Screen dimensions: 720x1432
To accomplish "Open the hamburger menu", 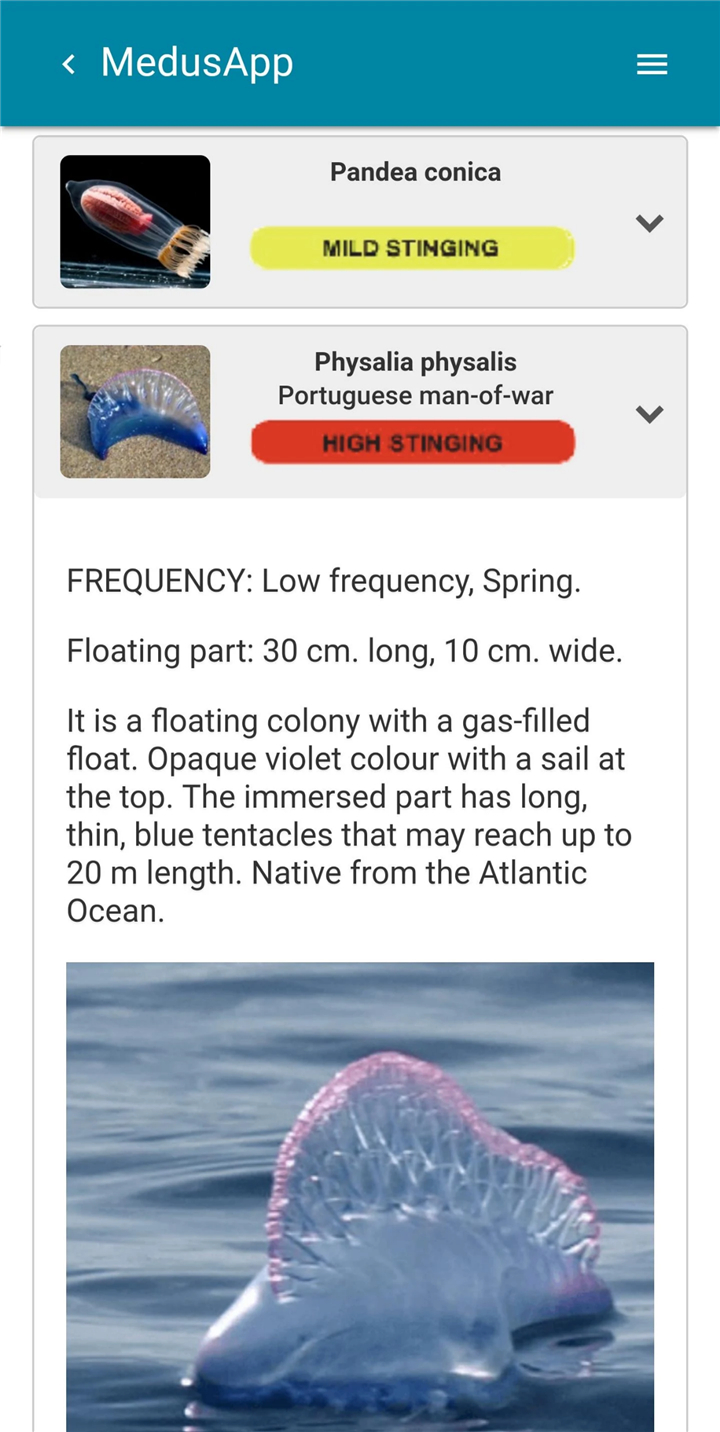I will coord(652,65).
